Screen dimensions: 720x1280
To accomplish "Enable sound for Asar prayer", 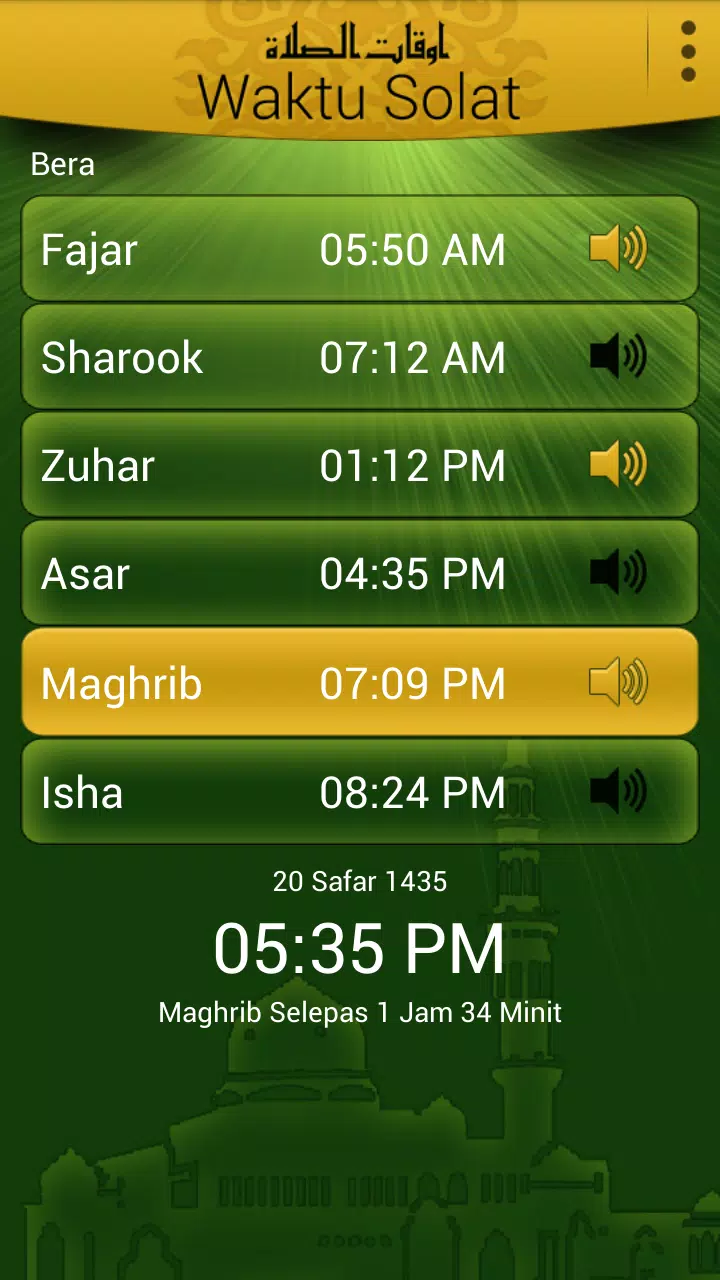I will click(618, 573).
